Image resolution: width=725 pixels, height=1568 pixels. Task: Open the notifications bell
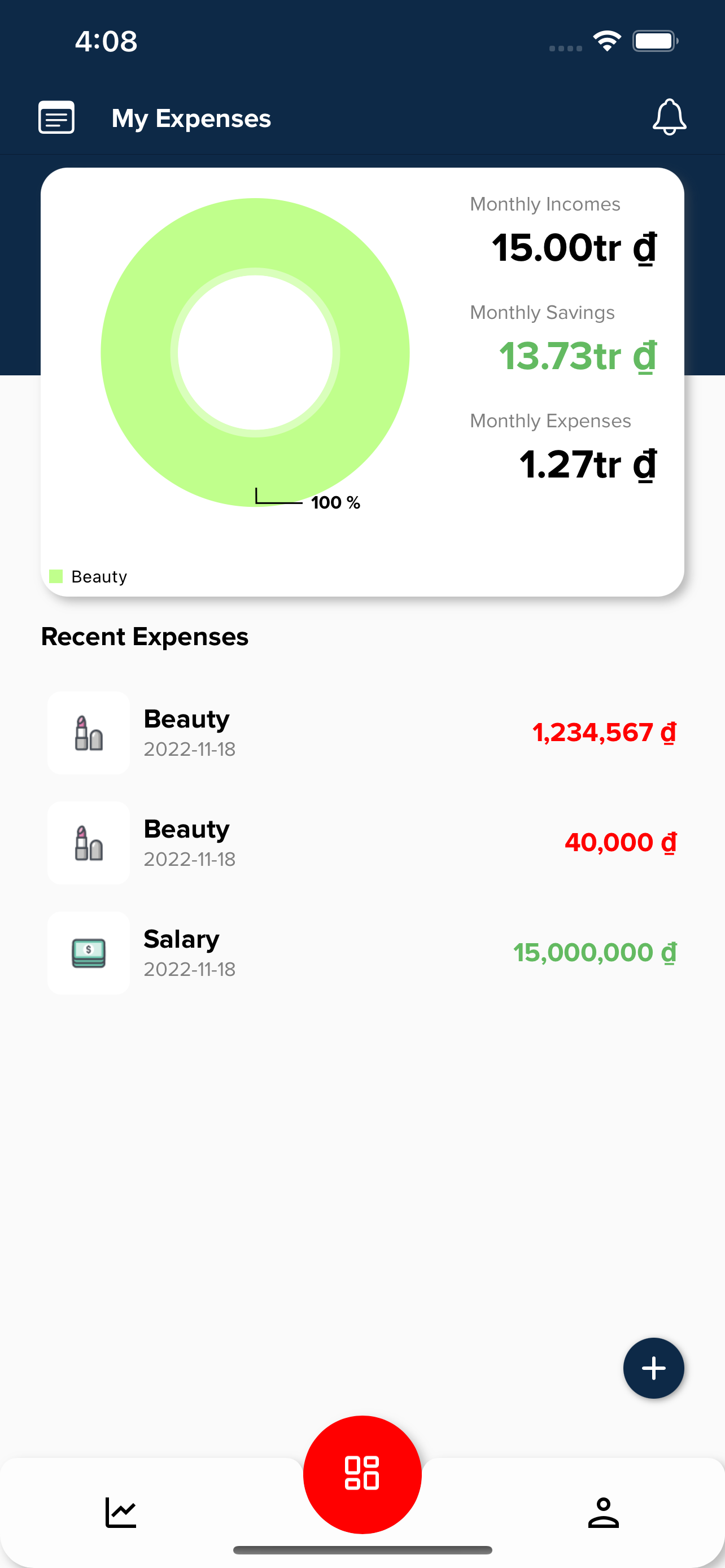(x=669, y=117)
